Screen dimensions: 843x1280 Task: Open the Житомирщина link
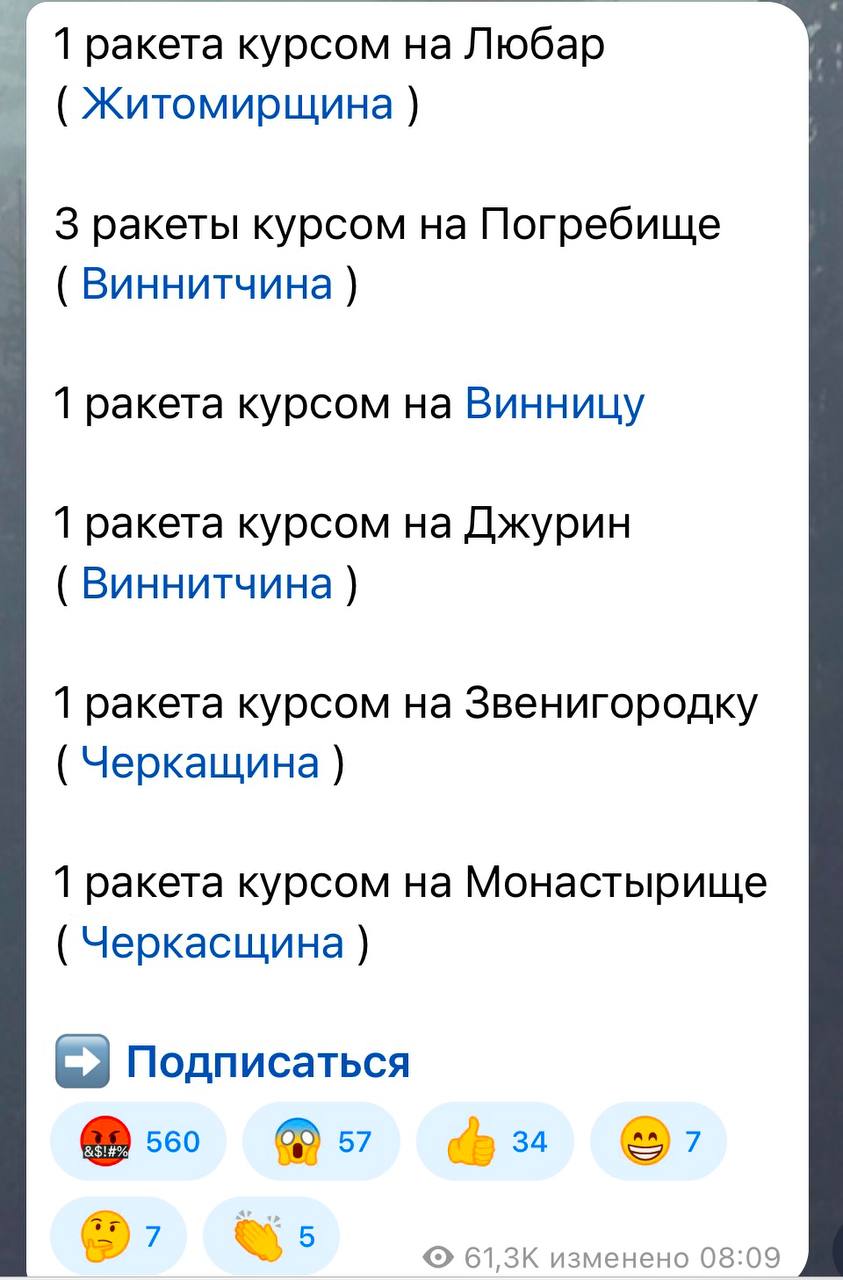(237, 104)
